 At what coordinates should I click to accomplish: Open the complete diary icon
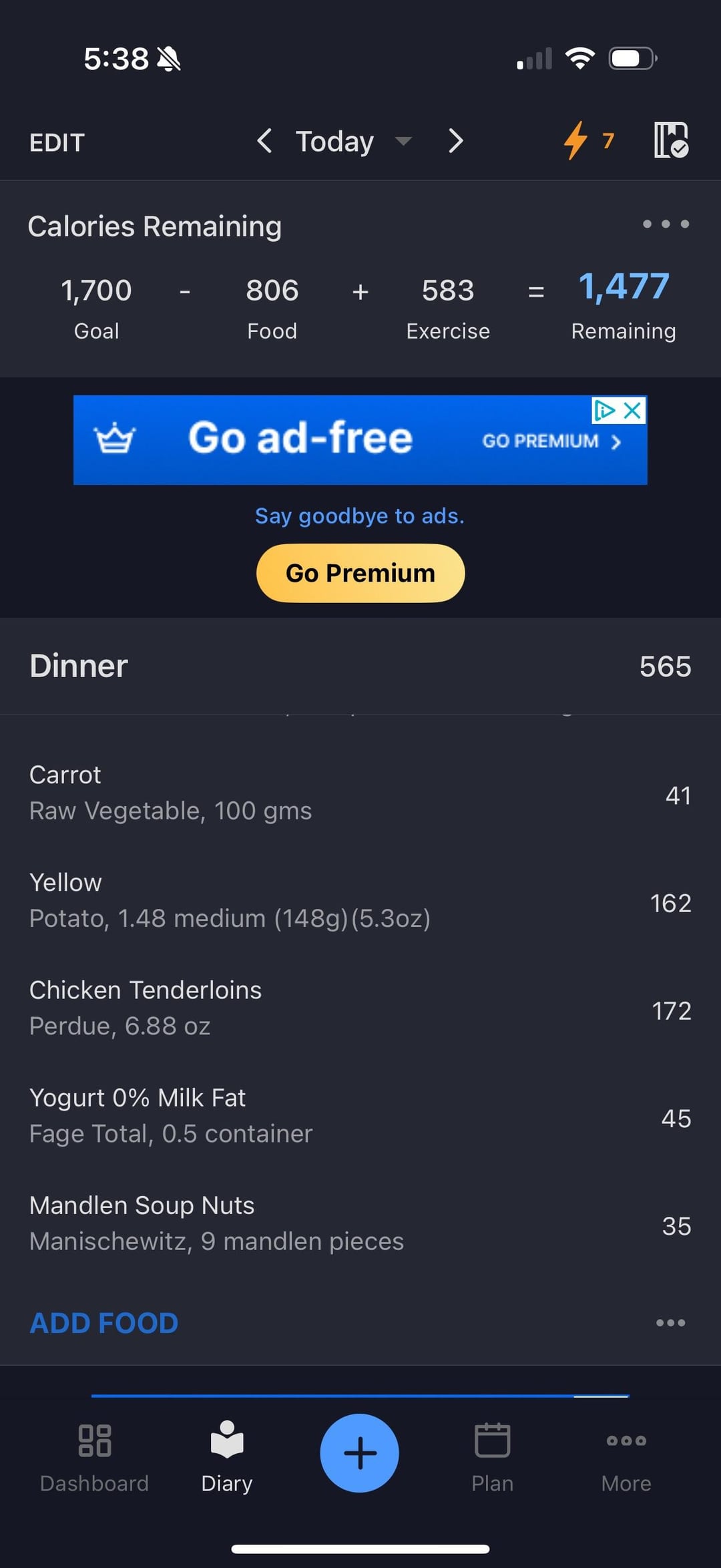coord(671,140)
